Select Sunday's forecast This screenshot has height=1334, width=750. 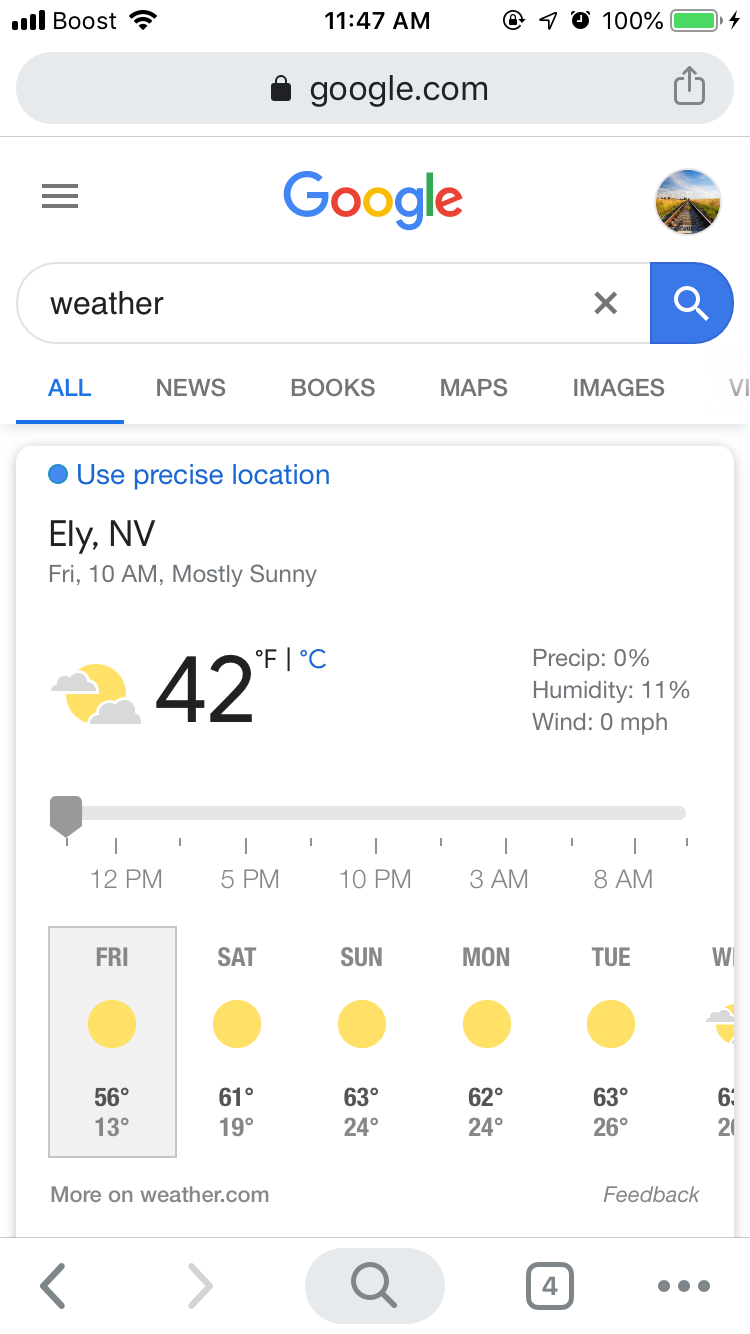click(x=362, y=1042)
